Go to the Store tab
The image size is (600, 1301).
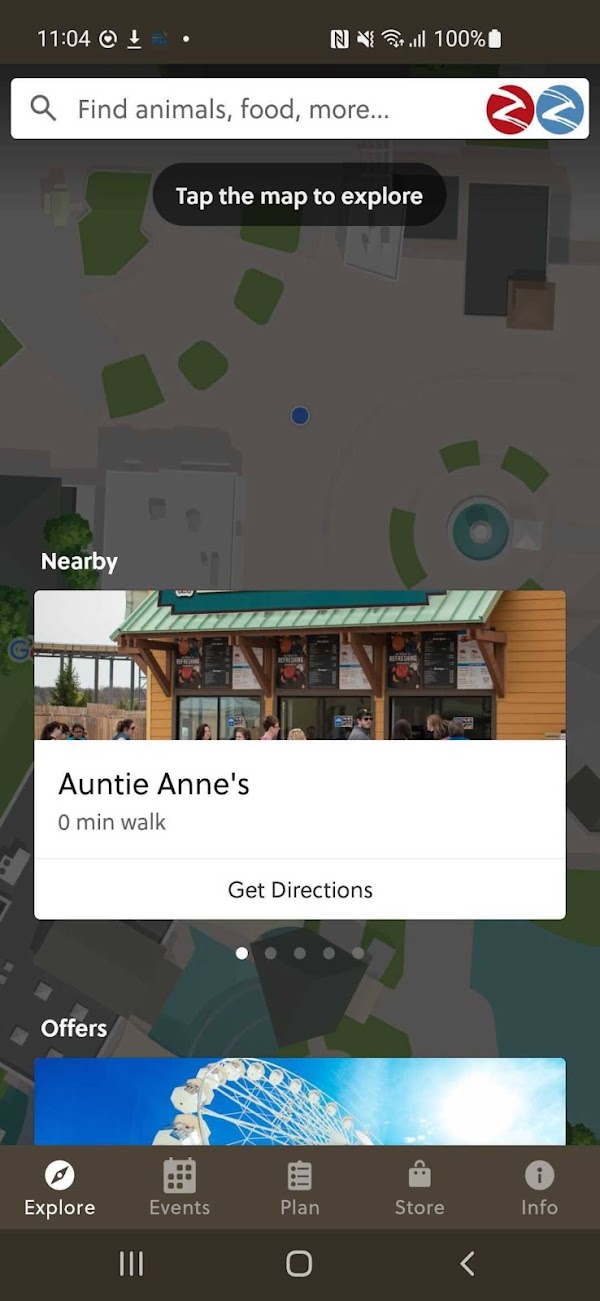pyautogui.click(x=419, y=1188)
